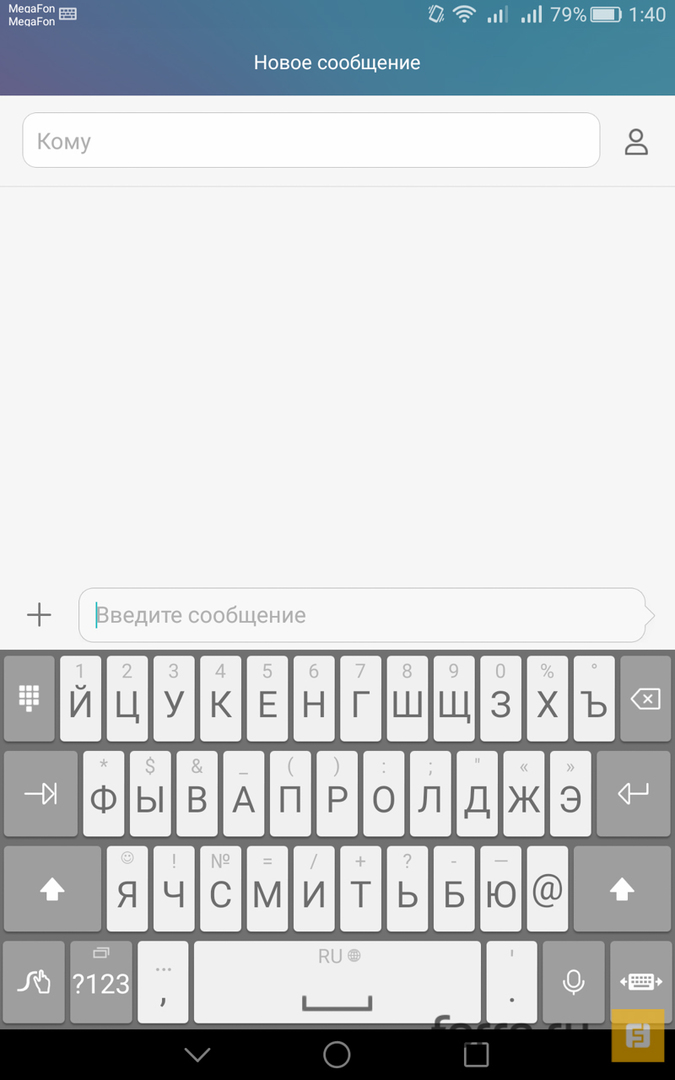Open the contact picker icon
Image resolution: width=675 pixels, height=1080 pixels.
pyautogui.click(x=636, y=142)
